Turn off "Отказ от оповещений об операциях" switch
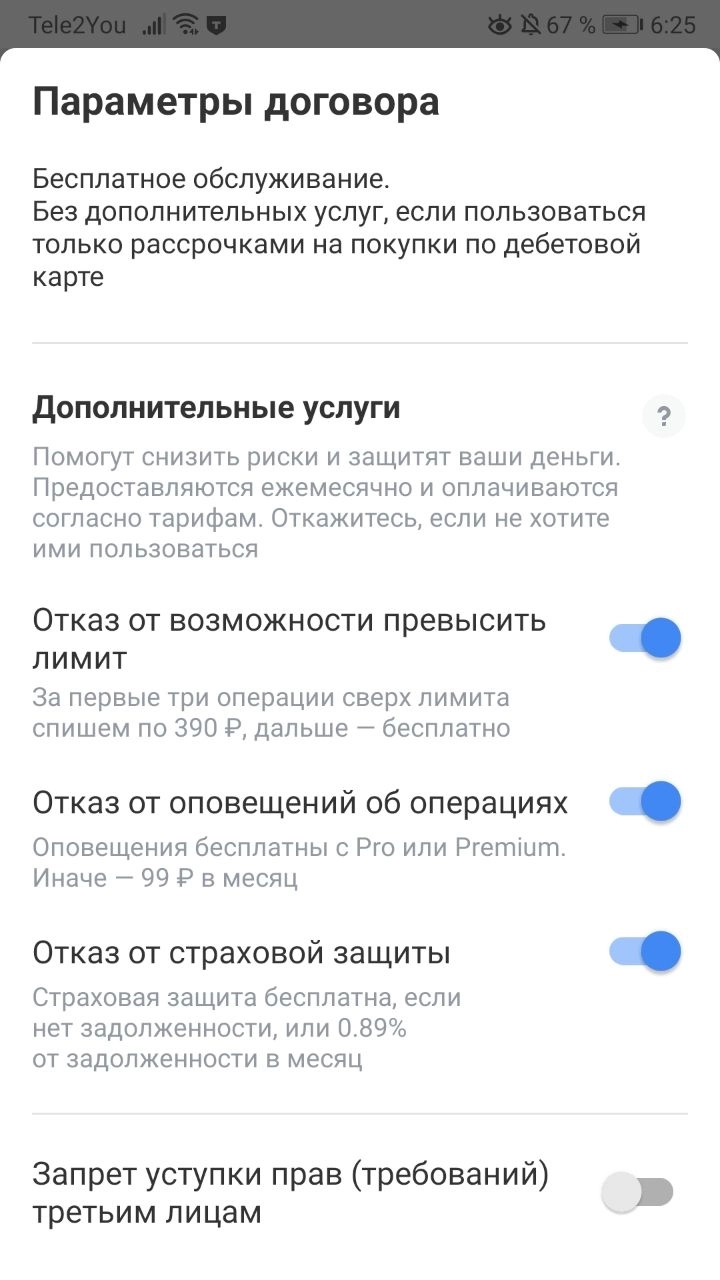Screen dimensions: 720x1280 tap(644, 801)
